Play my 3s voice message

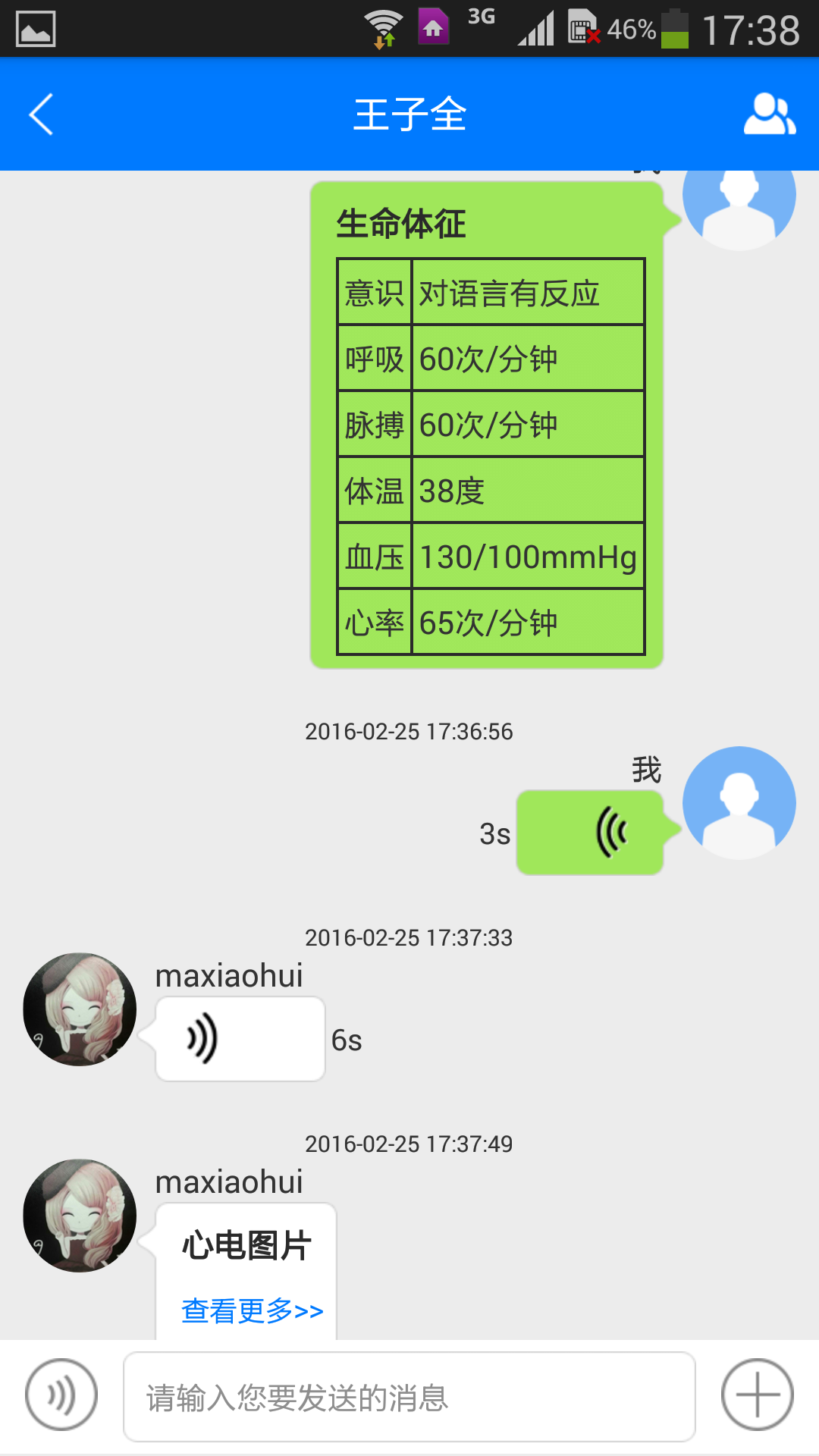coord(590,833)
